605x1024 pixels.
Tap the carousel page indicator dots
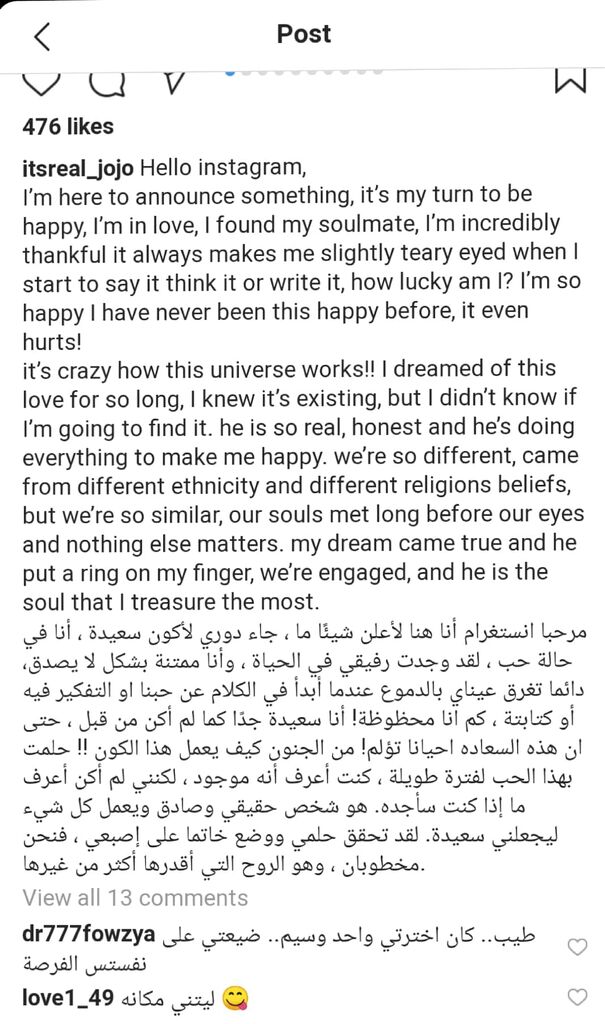tap(302, 72)
